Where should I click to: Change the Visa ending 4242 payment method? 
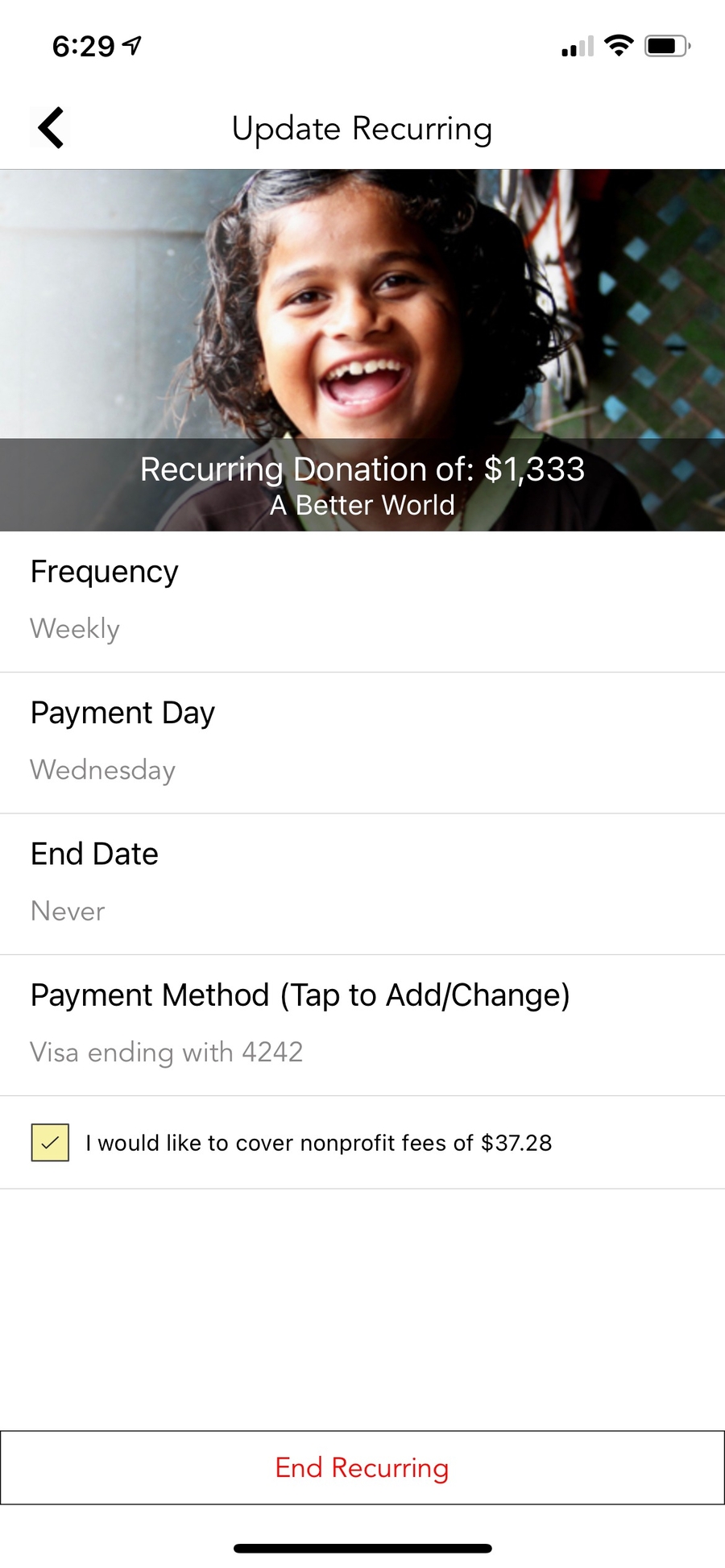coord(362,1024)
